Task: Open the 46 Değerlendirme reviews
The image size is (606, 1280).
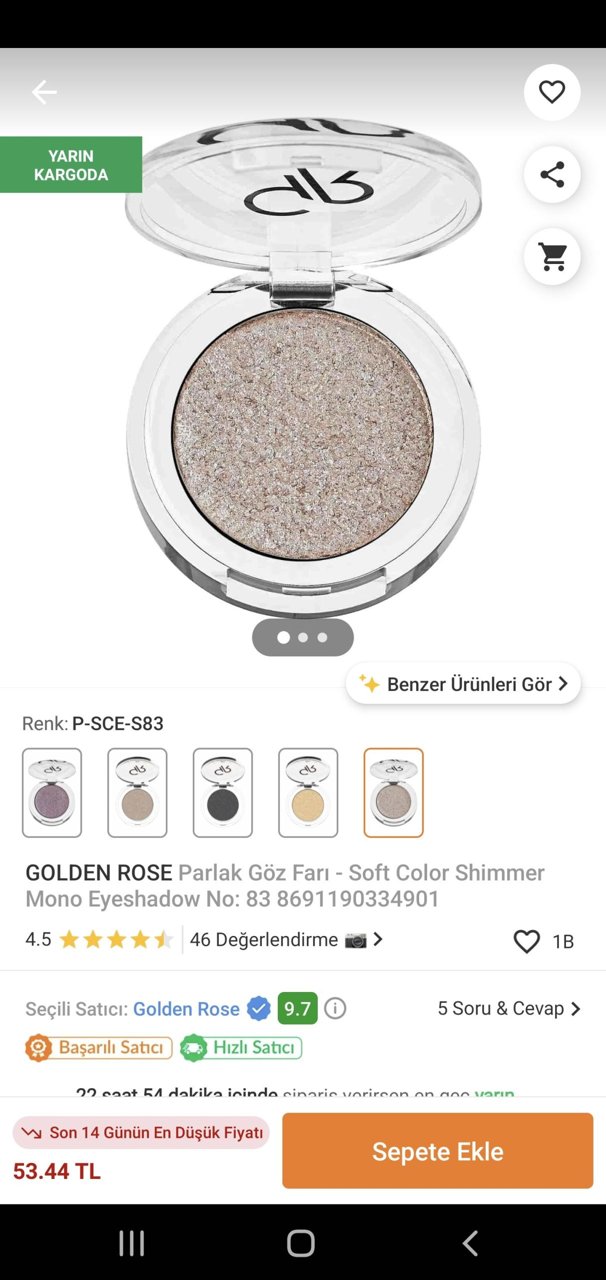Action: click(x=286, y=940)
